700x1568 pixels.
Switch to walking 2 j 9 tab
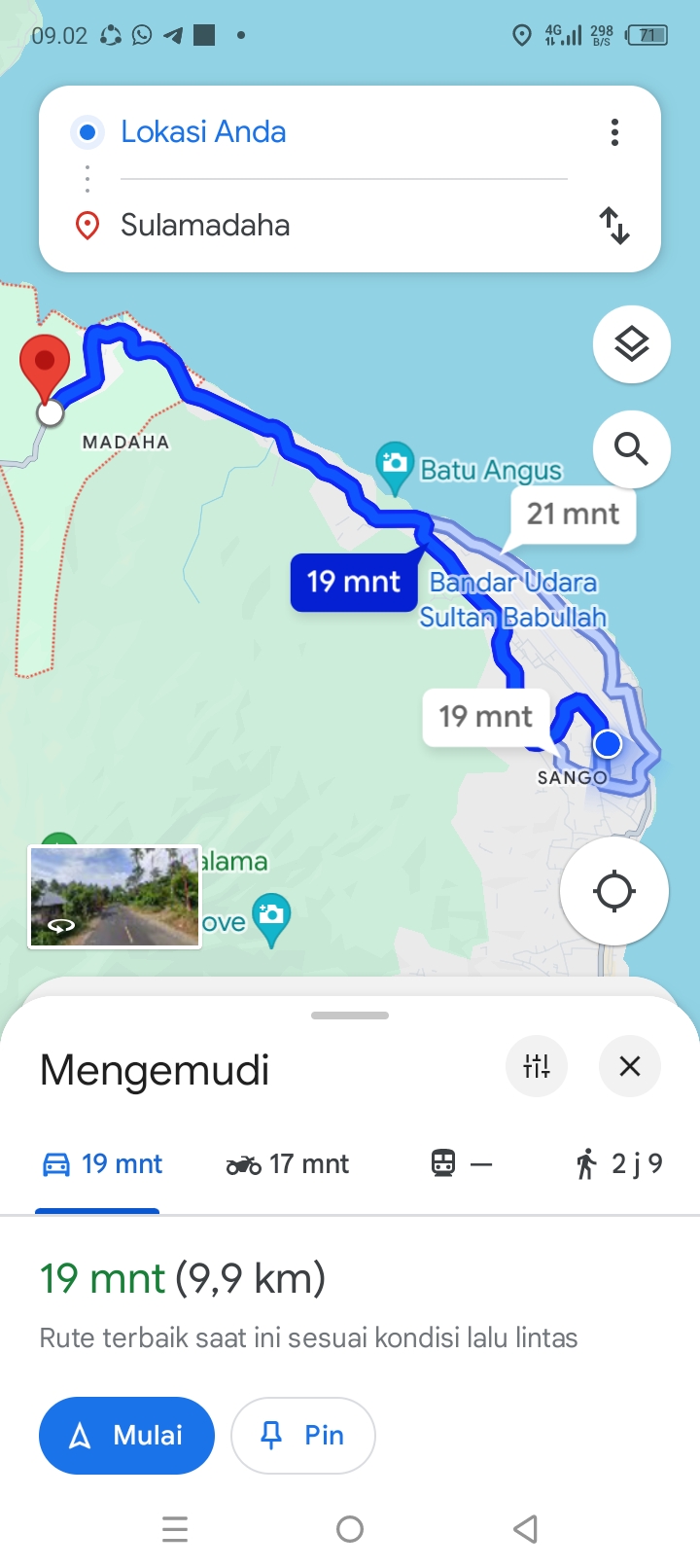[x=618, y=1164]
